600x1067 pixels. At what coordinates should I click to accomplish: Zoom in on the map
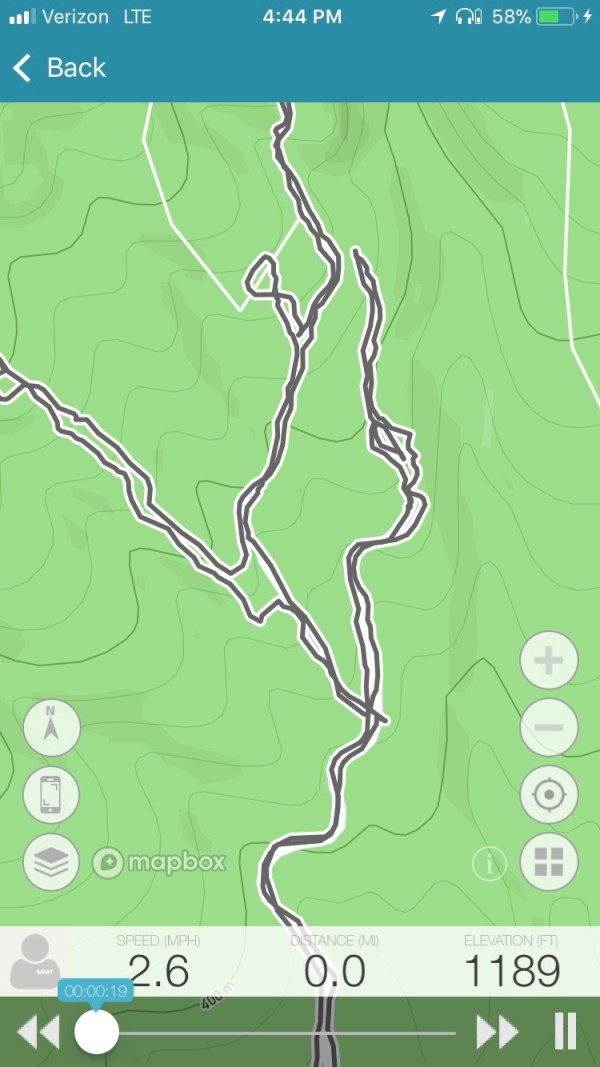[x=549, y=661]
